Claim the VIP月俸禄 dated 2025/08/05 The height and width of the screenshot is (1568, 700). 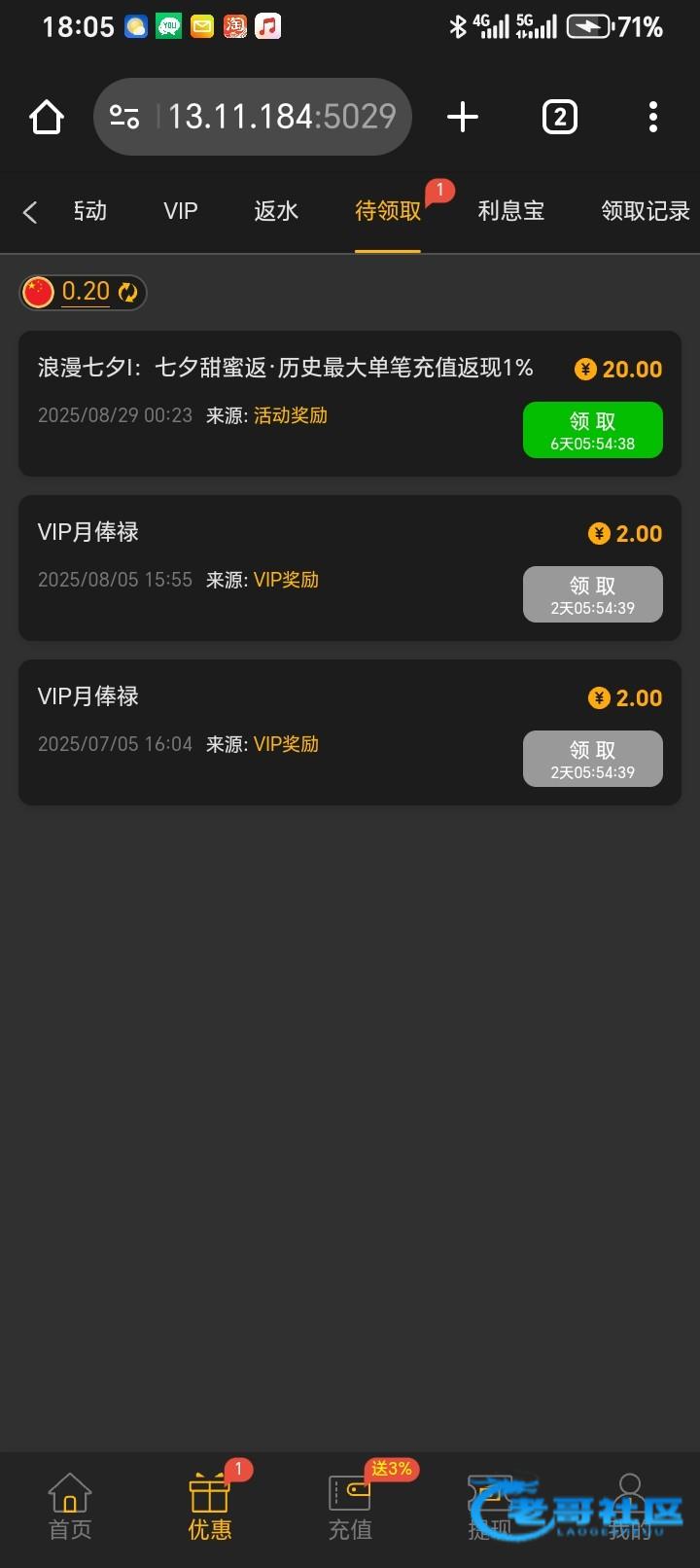click(592, 594)
